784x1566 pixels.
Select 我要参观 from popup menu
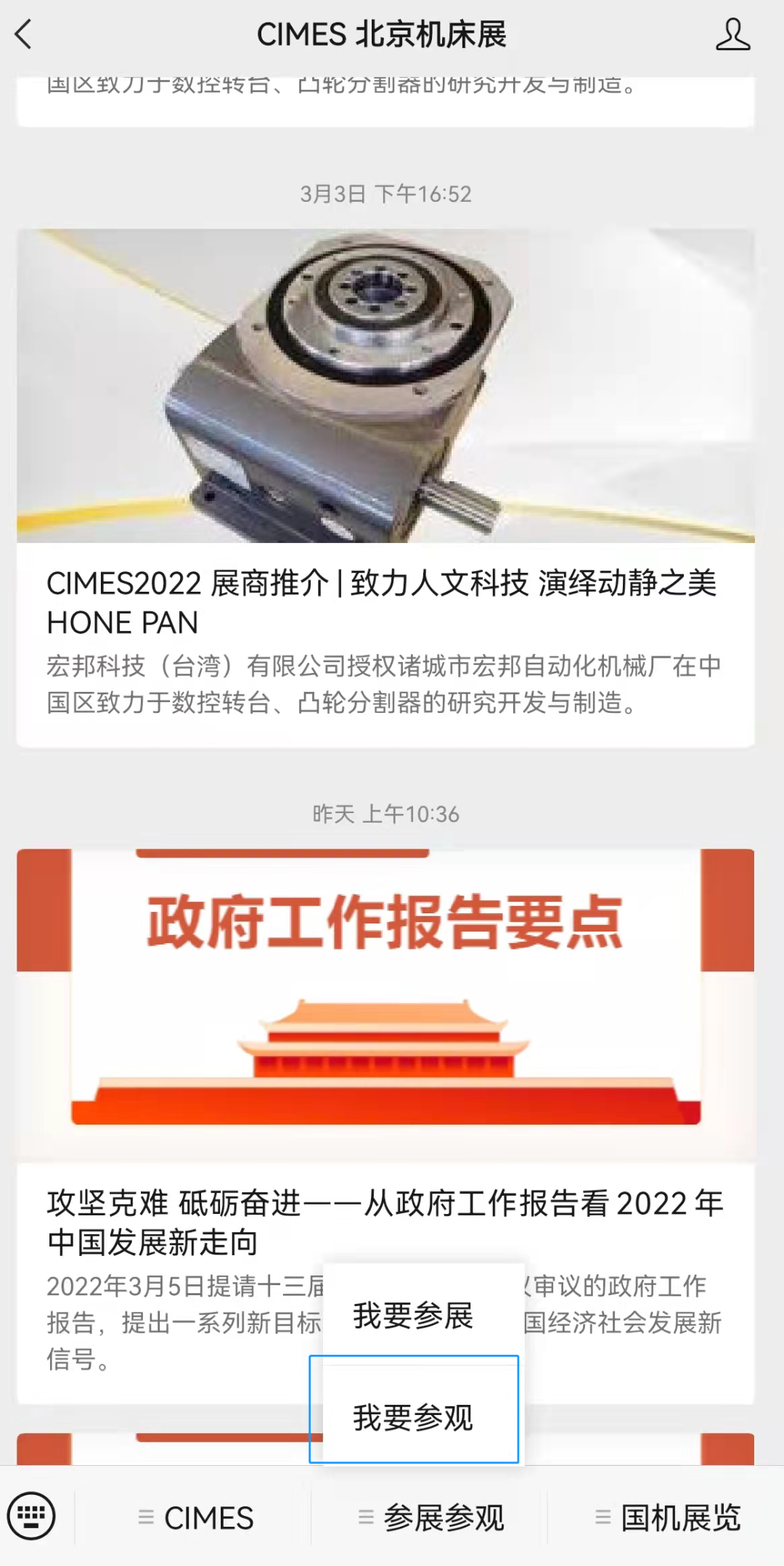414,1417
